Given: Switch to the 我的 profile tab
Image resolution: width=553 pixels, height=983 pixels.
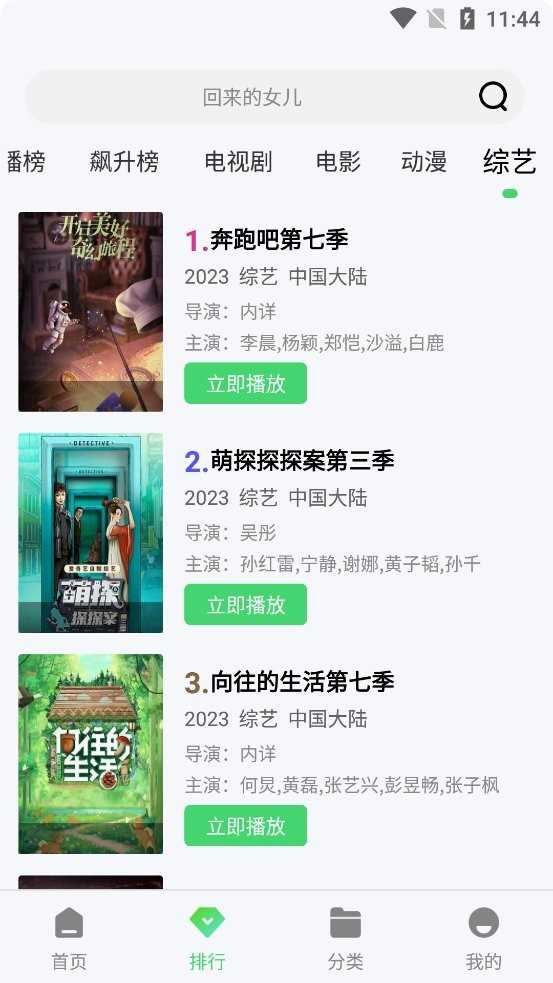Looking at the screenshot, I should tap(483, 938).
